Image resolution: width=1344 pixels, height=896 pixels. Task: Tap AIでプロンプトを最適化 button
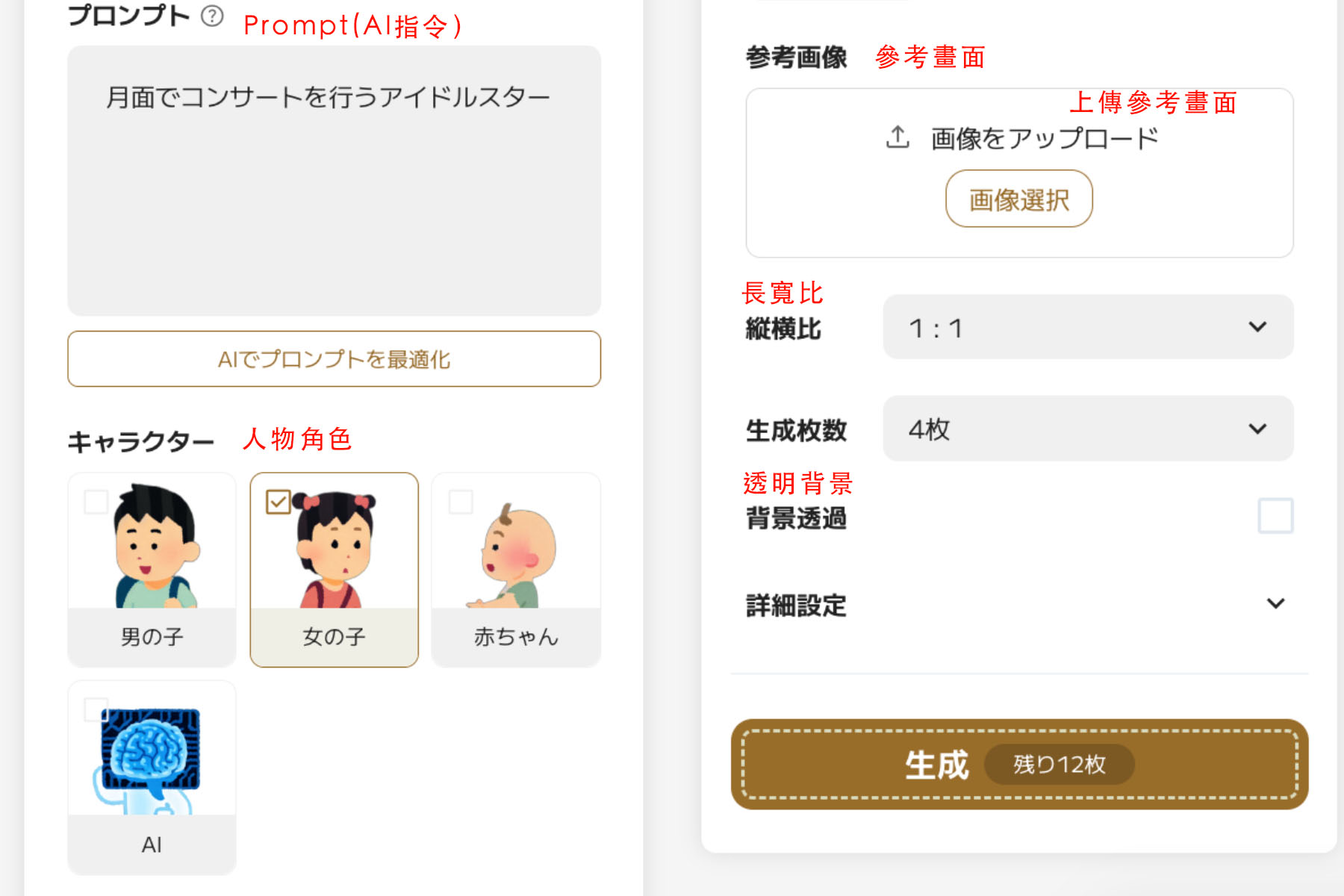point(334,359)
